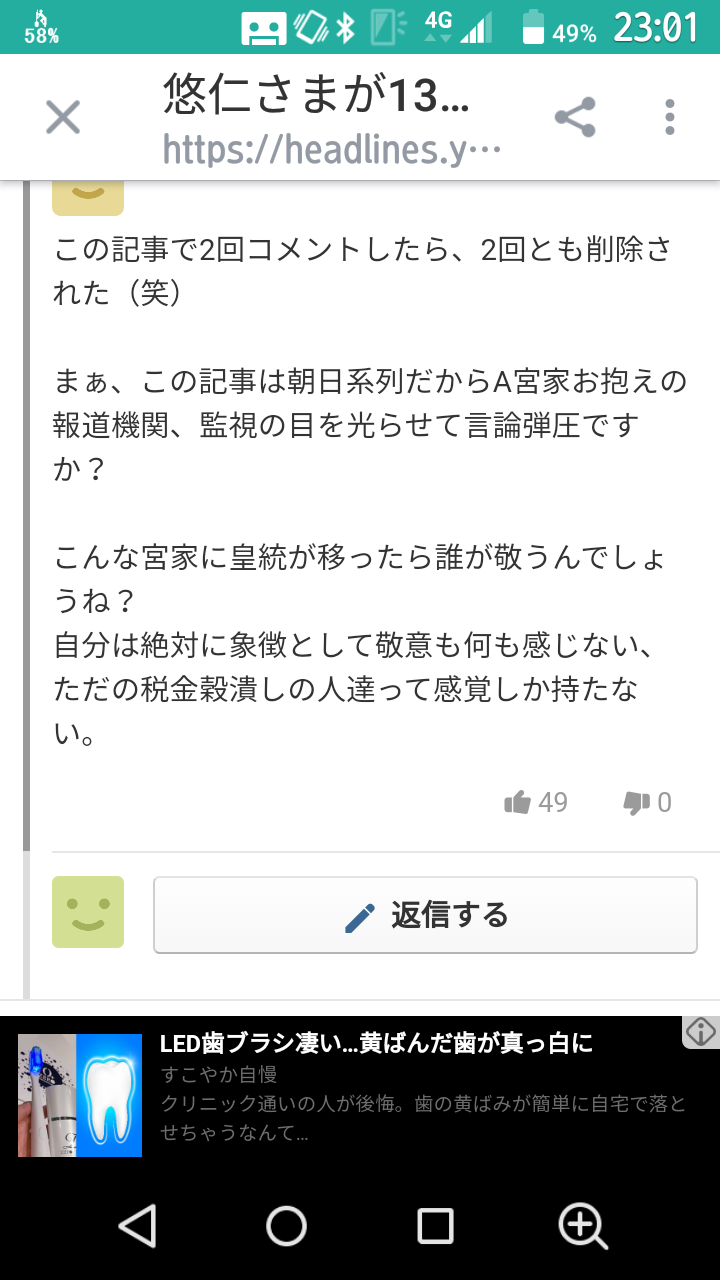Screen dimensions: 720x1280
Task: Tap the green smiley avatar next to the reply box
Action: tap(87, 911)
